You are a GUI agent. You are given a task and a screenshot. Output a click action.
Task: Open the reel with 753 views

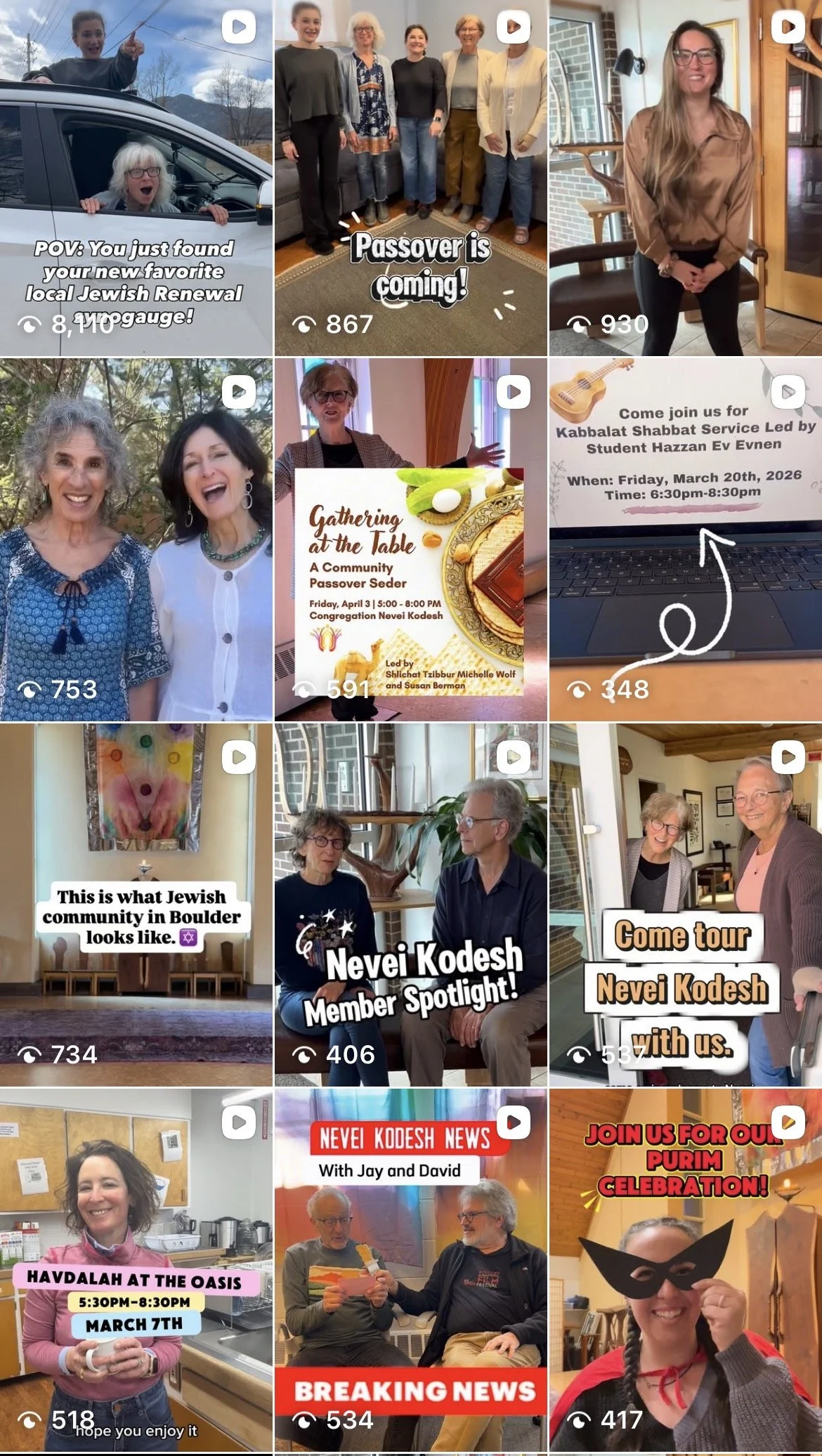[136, 539]
